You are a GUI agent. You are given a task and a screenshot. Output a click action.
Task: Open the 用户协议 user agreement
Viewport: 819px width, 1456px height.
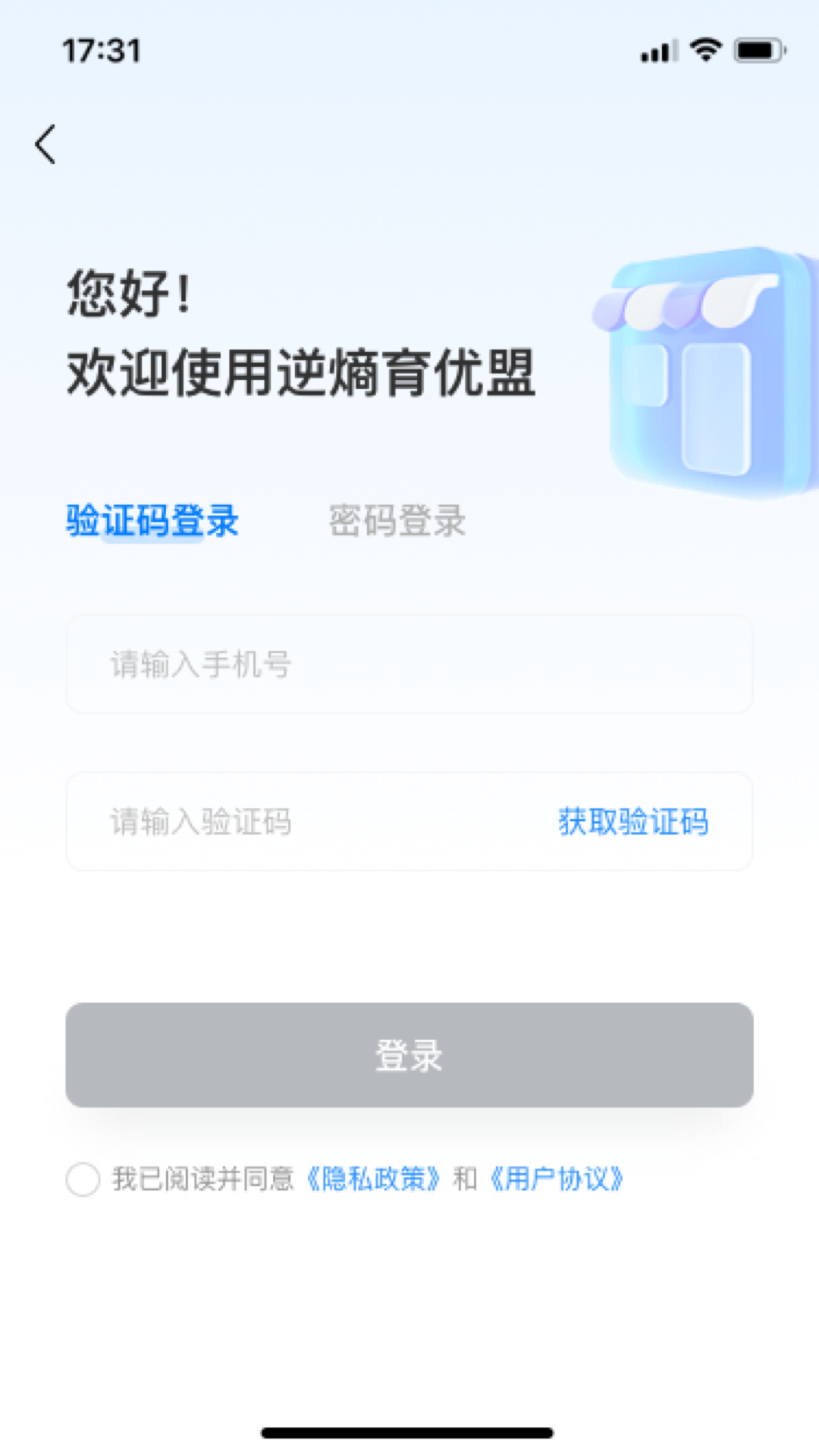(556, 1179)
